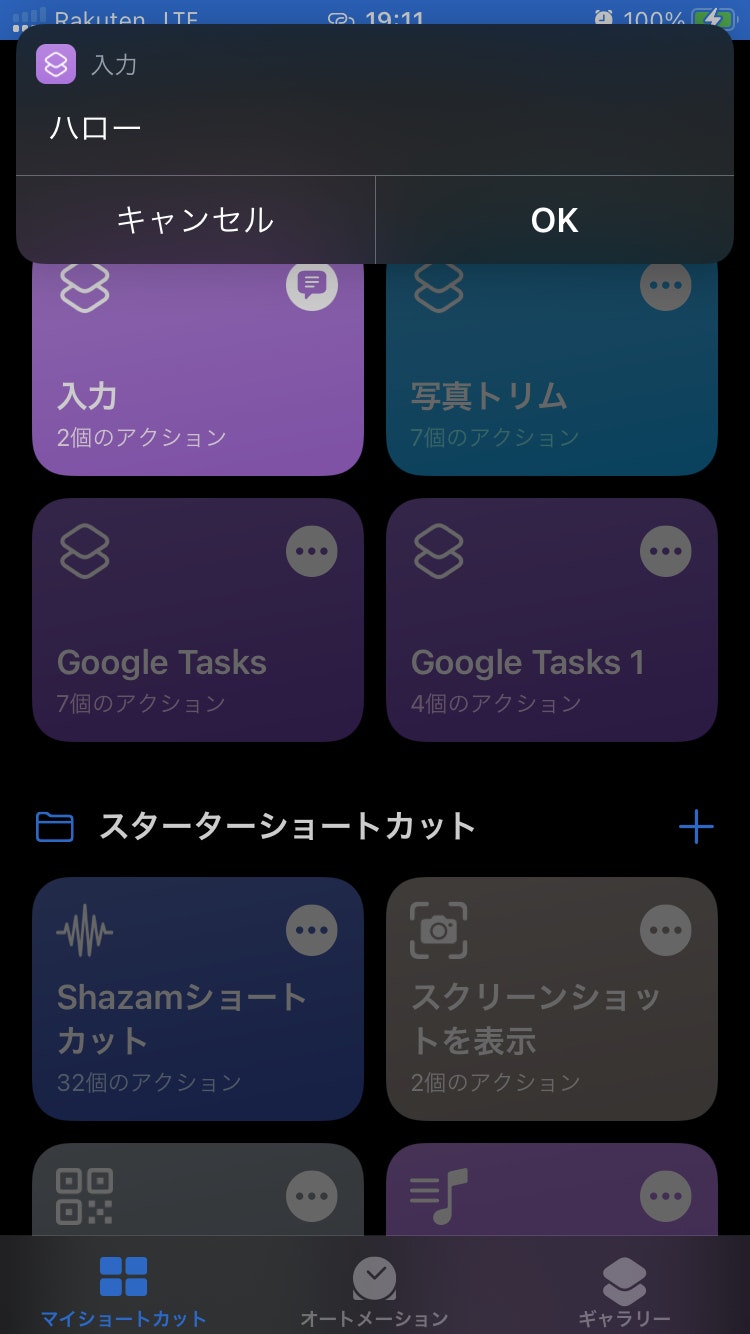Open the options menu on the 写真トリム card
Image resolution: width=750 pixels, height=1334 pixels.
(x=666, y=285)
